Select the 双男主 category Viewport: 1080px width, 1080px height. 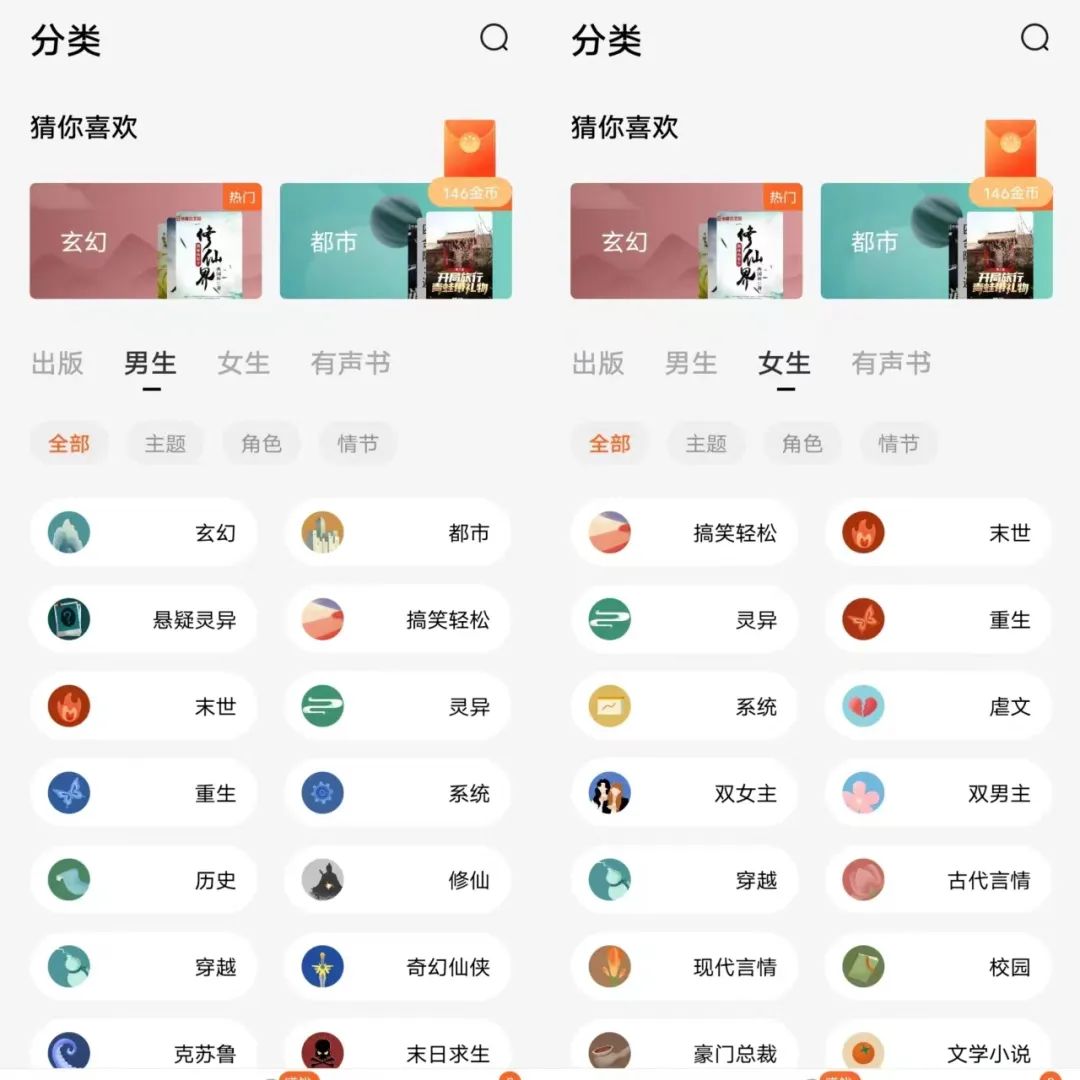pyautogui.click(x=937, y=793)
